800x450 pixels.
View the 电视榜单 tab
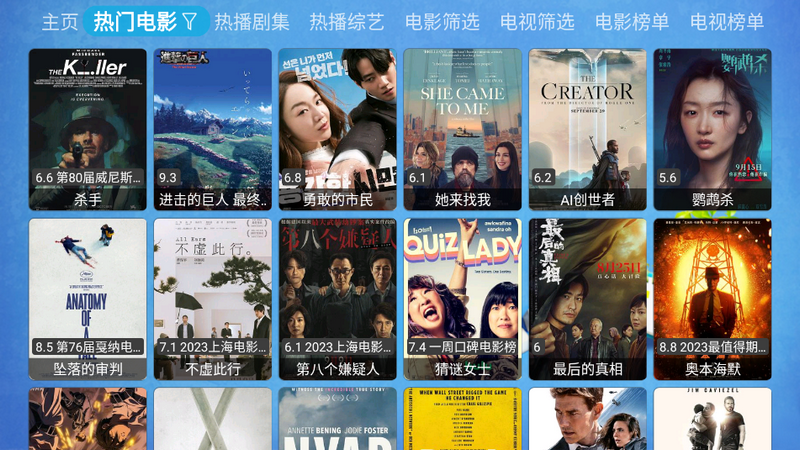(x=727, y=22)
